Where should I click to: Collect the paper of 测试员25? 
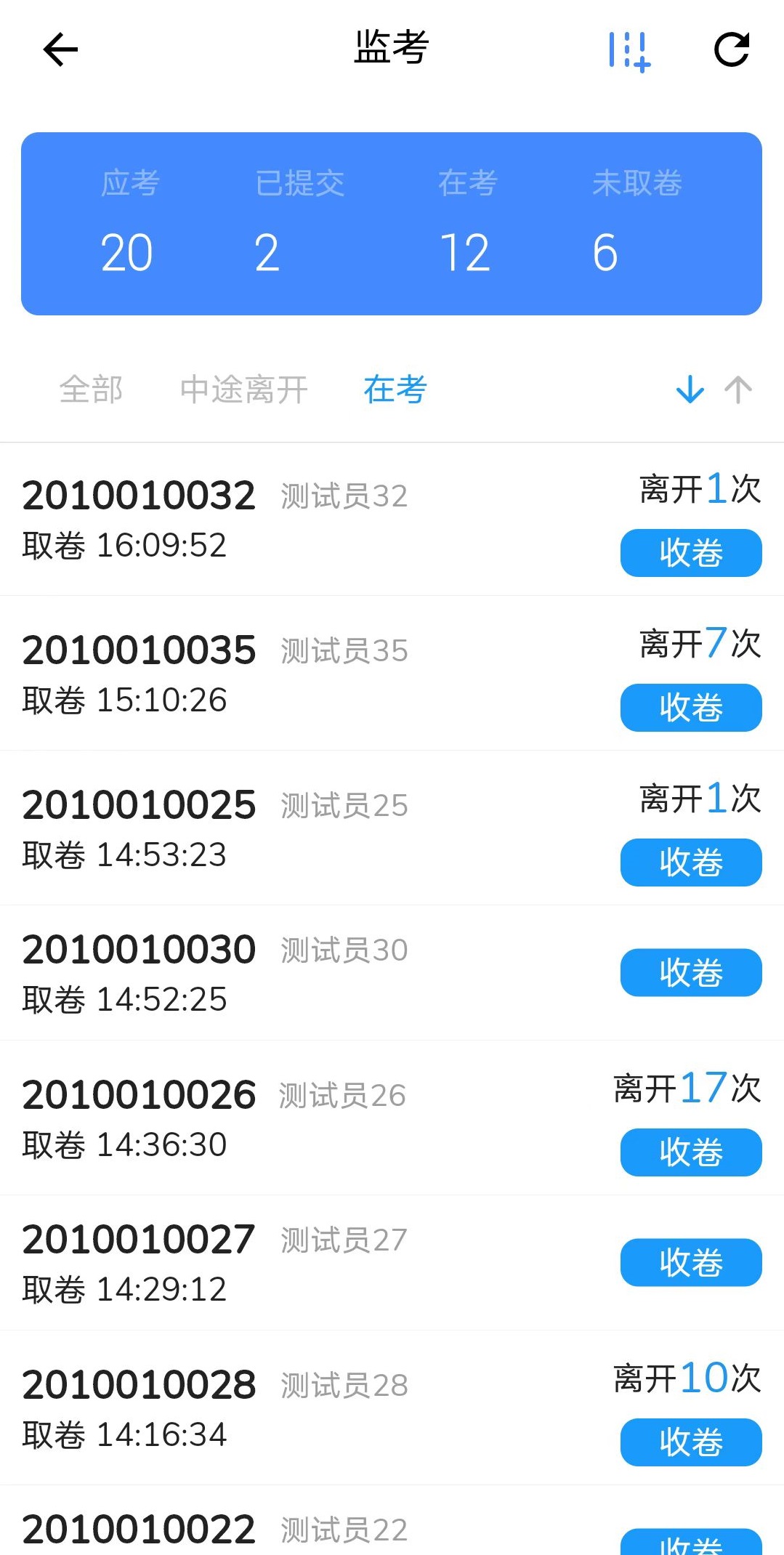(691, 863)
